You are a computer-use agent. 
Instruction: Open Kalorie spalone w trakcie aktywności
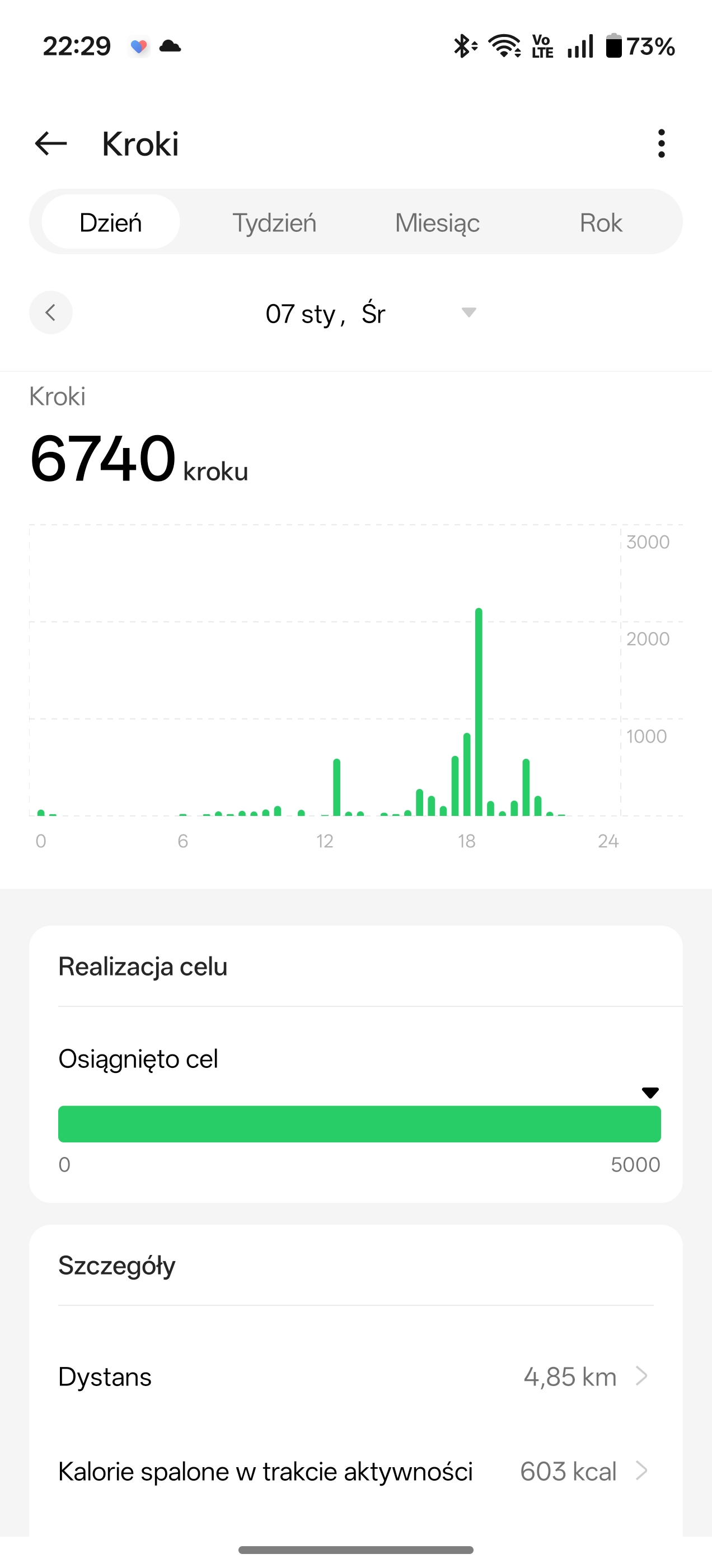(x=355, y=1471)
